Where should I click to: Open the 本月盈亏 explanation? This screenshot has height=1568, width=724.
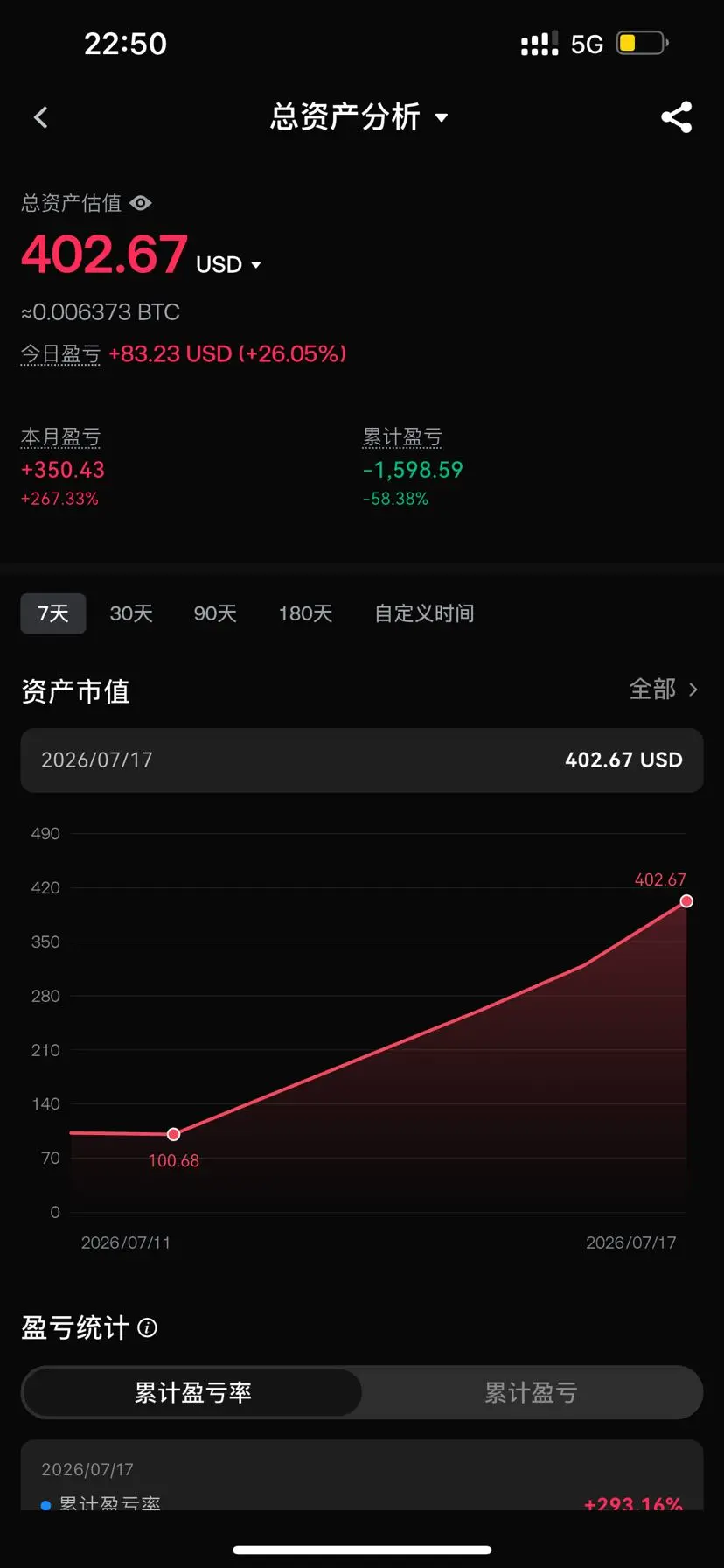pyautogui.click(x=60, y=437)
